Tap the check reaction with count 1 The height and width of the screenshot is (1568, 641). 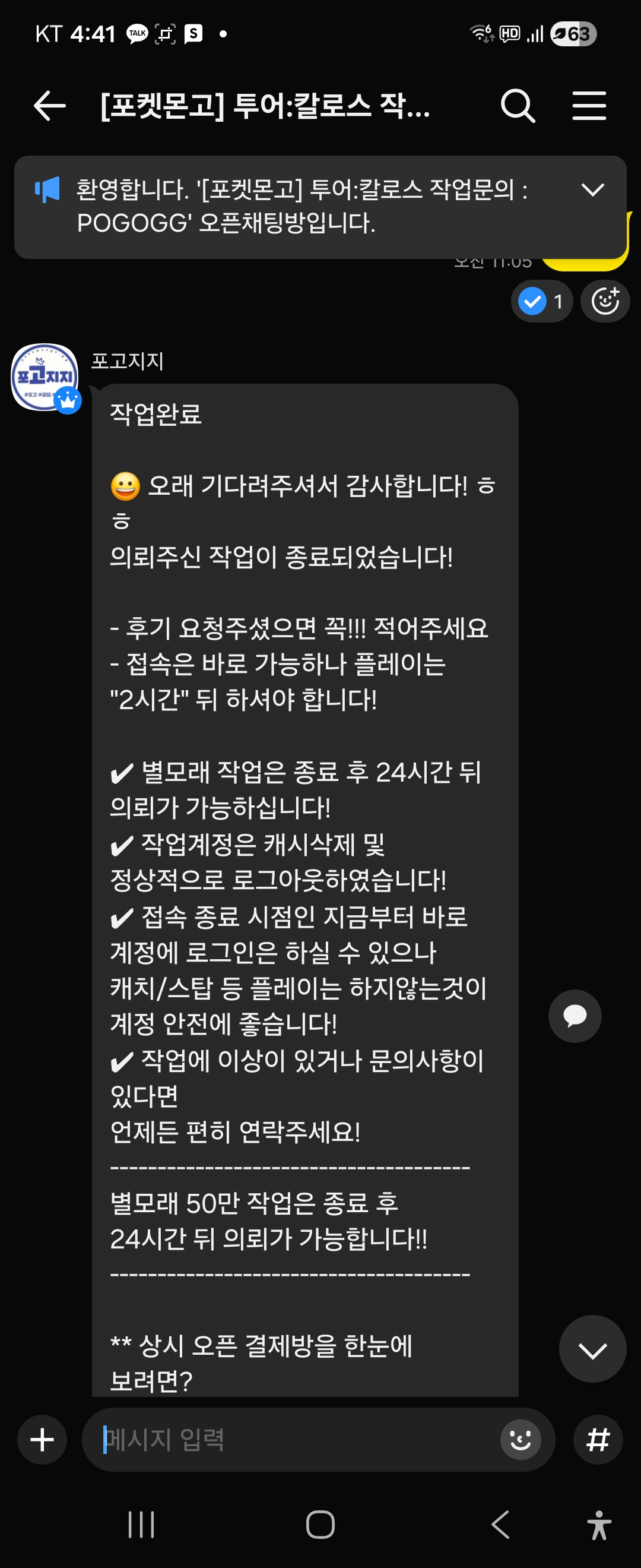[x=541, y=301]
